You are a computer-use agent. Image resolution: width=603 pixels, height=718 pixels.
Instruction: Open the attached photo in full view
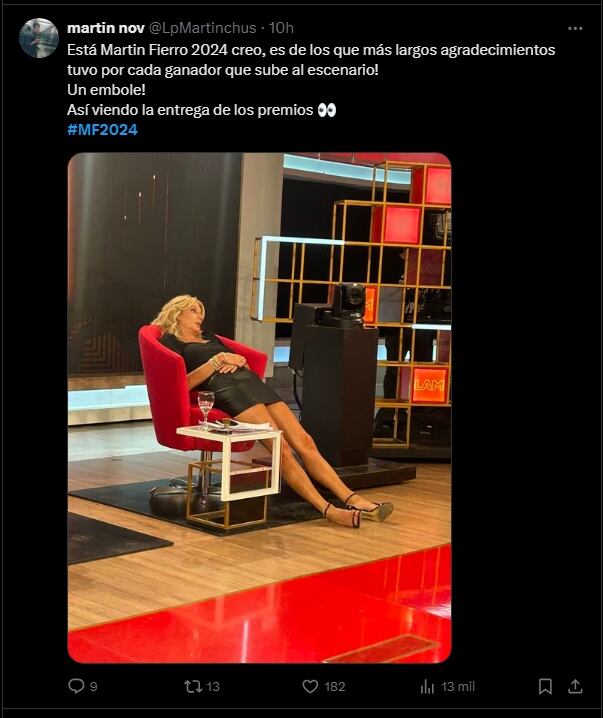click(259, 407)
